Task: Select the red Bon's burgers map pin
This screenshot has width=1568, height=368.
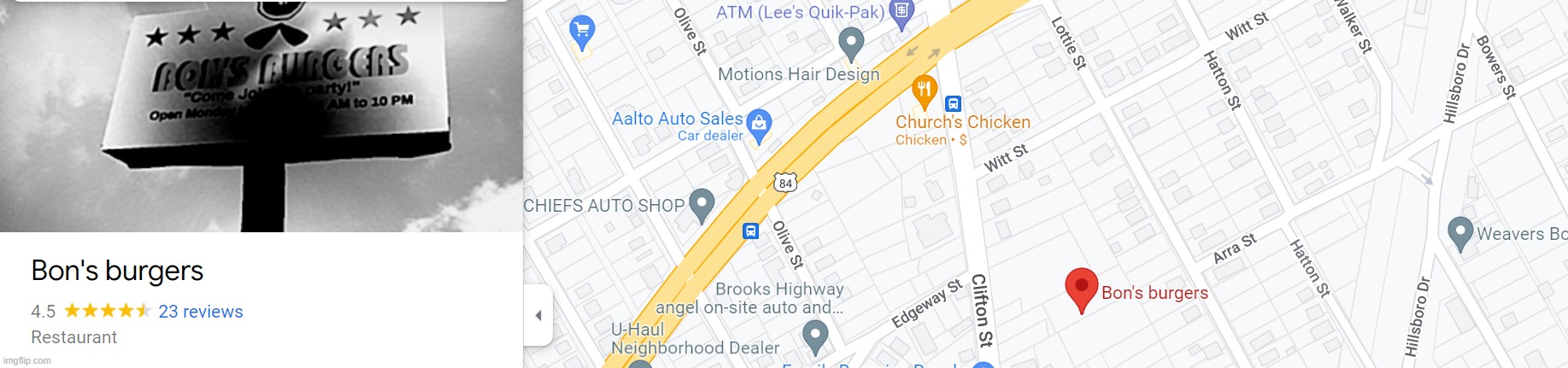Action: pos(1081,288)
